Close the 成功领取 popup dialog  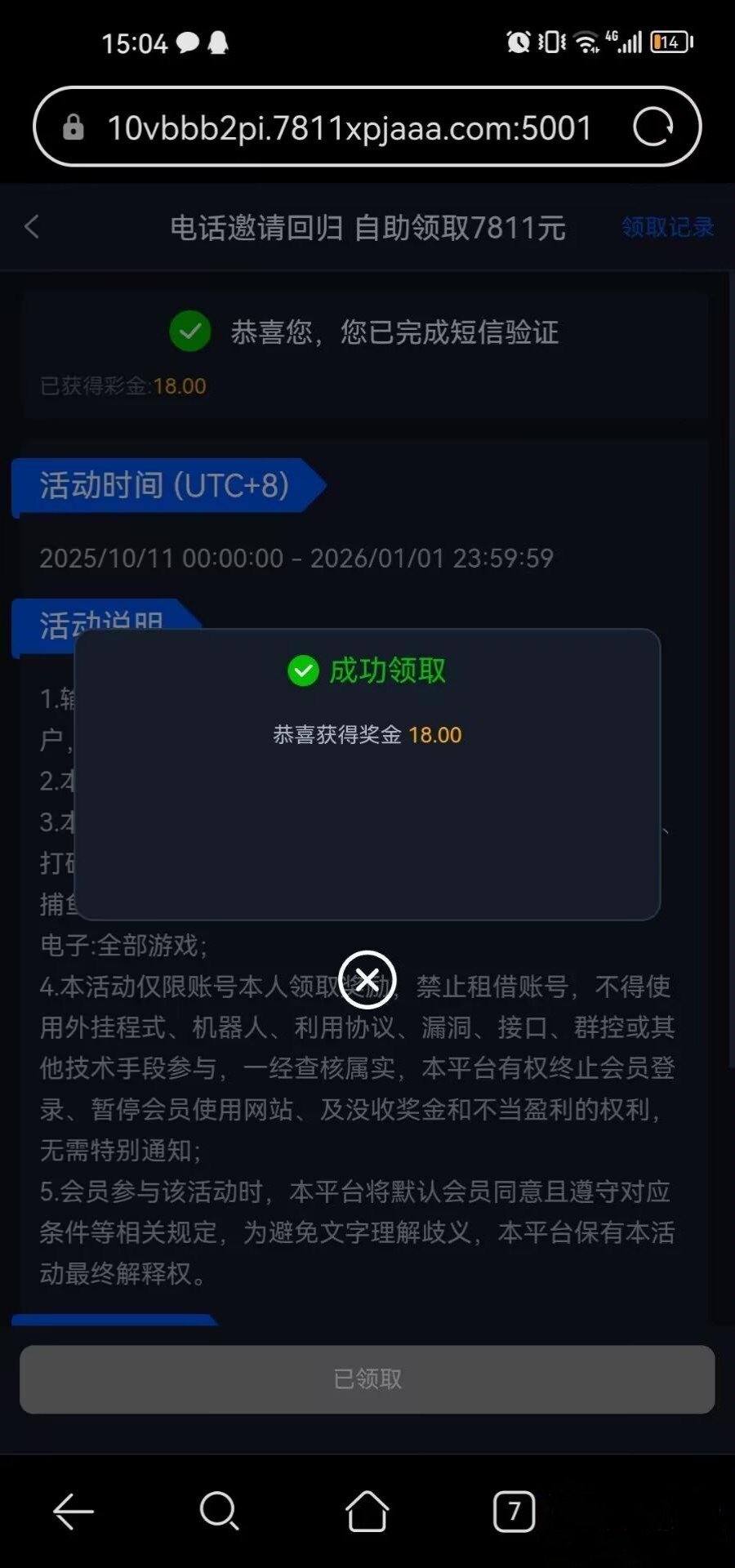[x=367, y=979]
